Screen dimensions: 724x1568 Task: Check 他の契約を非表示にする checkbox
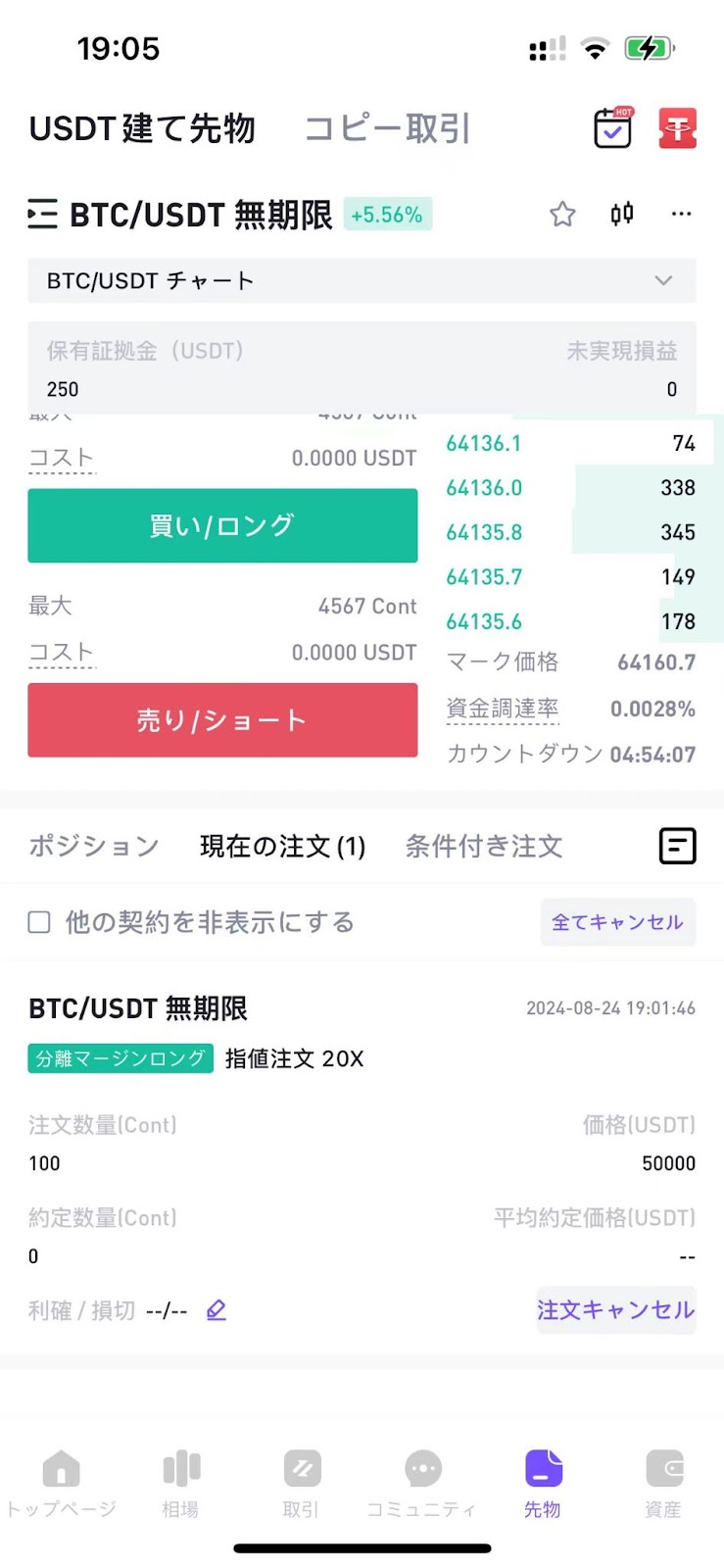39,922
